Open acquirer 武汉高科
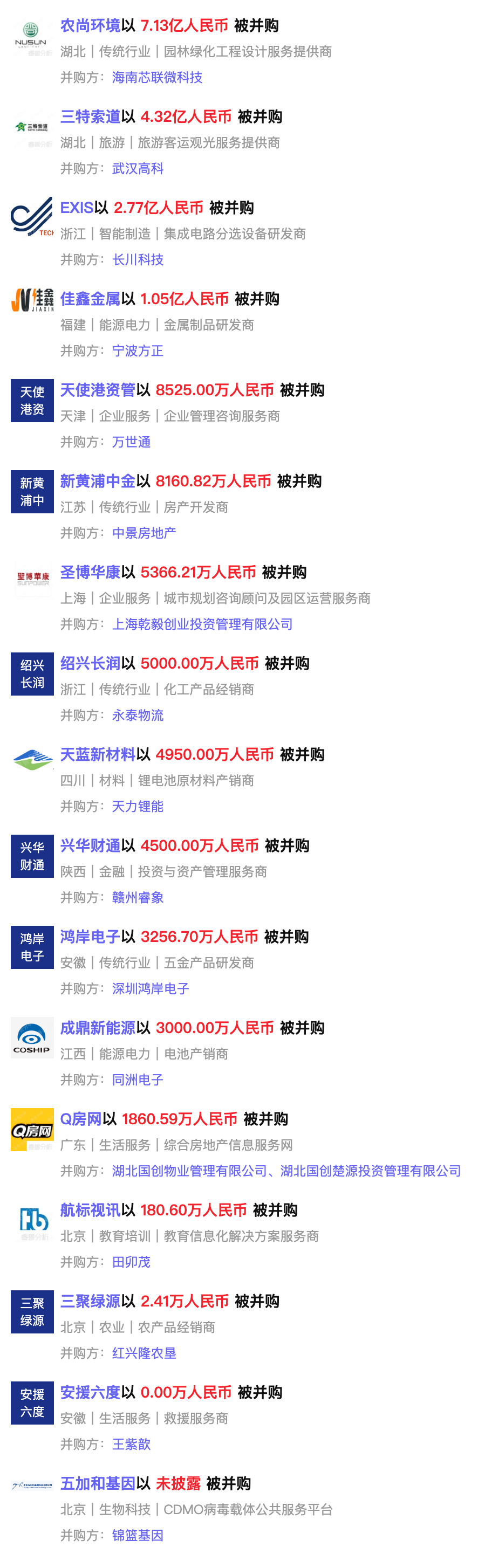 tap(138, 169)
